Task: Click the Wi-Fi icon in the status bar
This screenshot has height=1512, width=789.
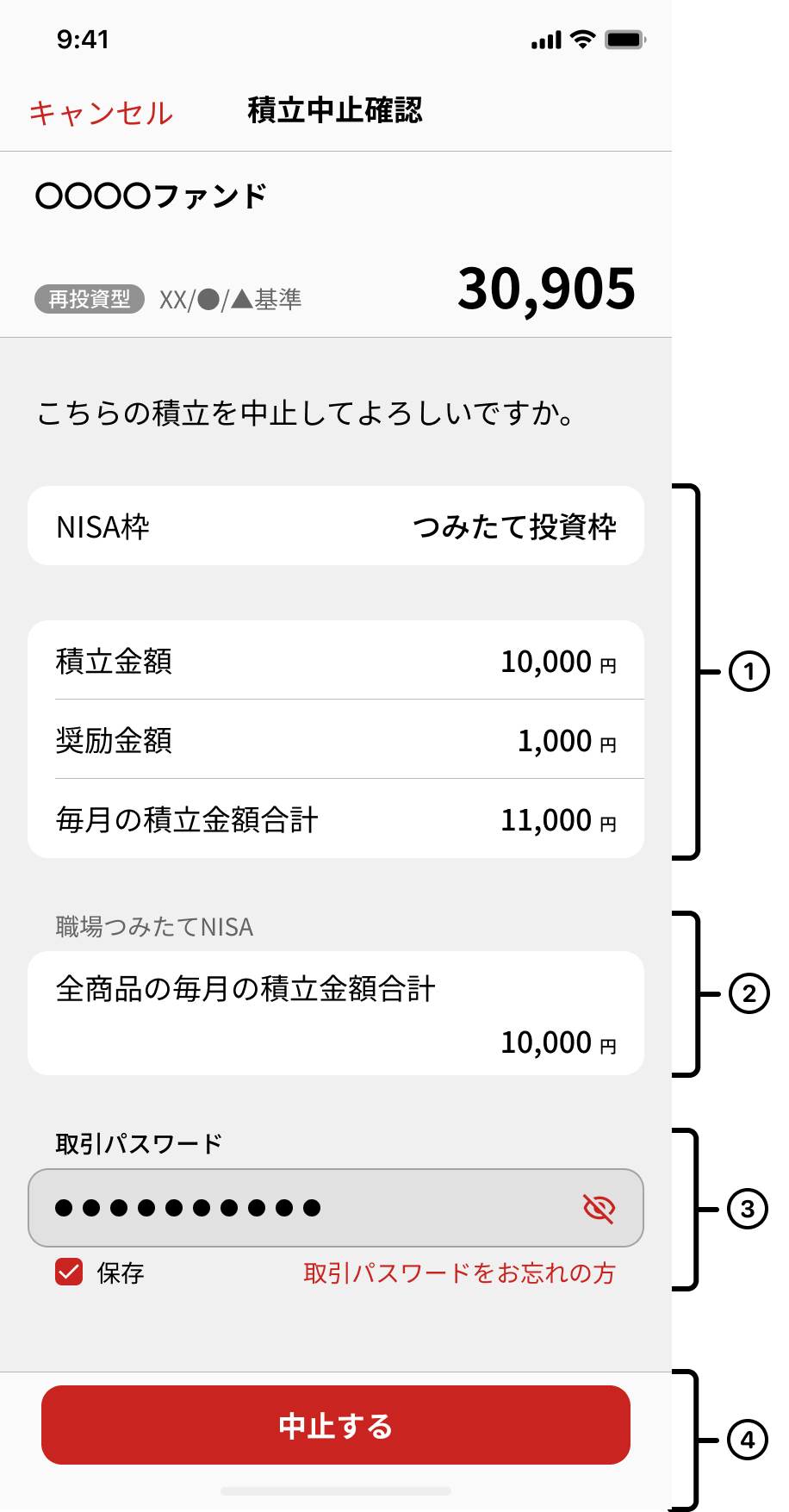Action: 583,39
